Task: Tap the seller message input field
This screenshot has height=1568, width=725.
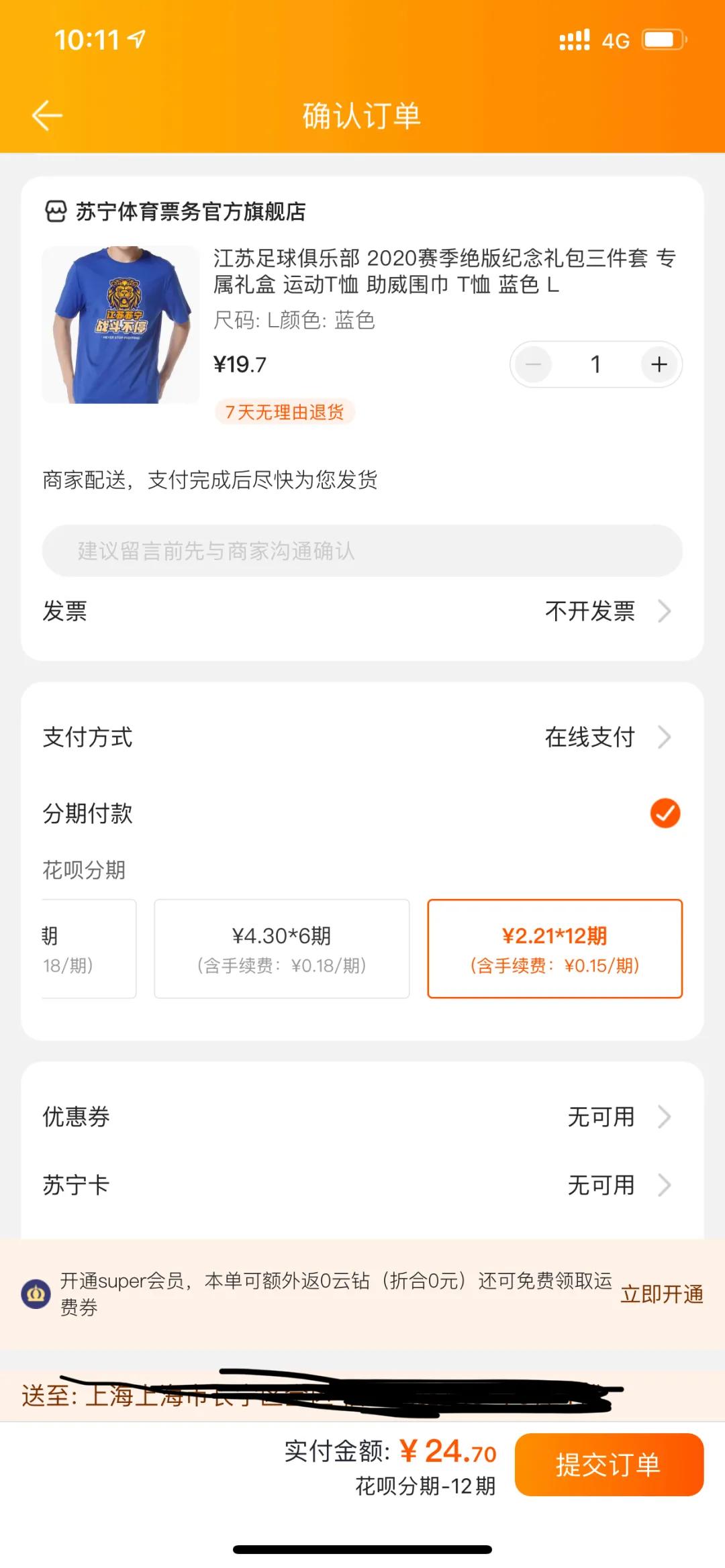Action: [362, 550]
